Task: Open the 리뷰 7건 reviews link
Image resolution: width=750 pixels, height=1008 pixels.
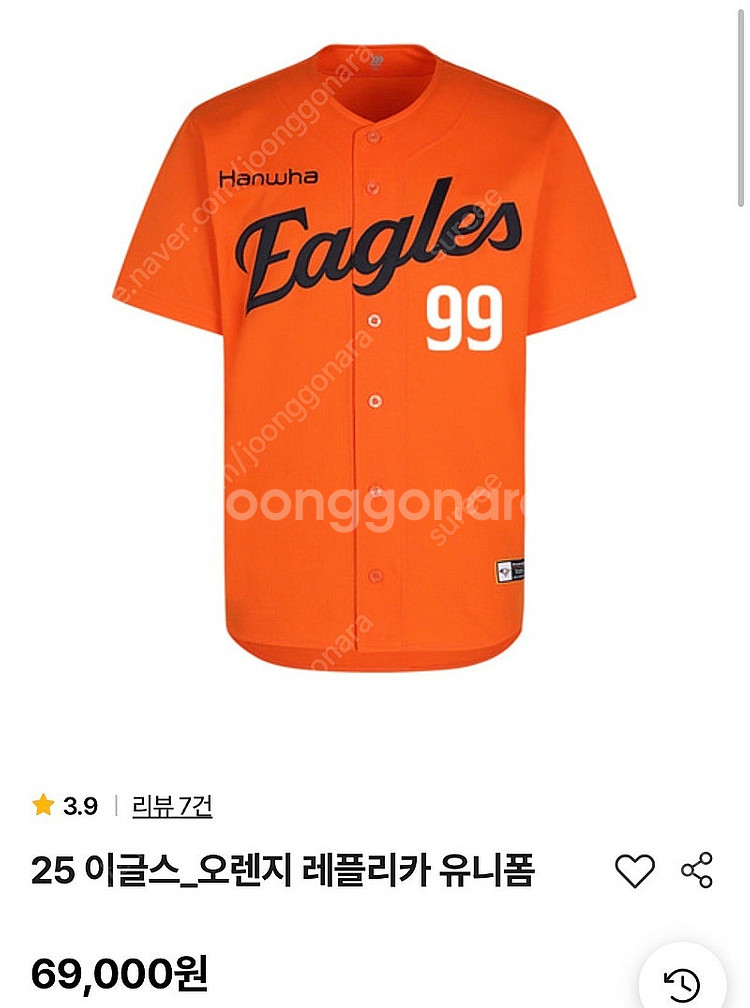Action: click(x=172, y=806)
